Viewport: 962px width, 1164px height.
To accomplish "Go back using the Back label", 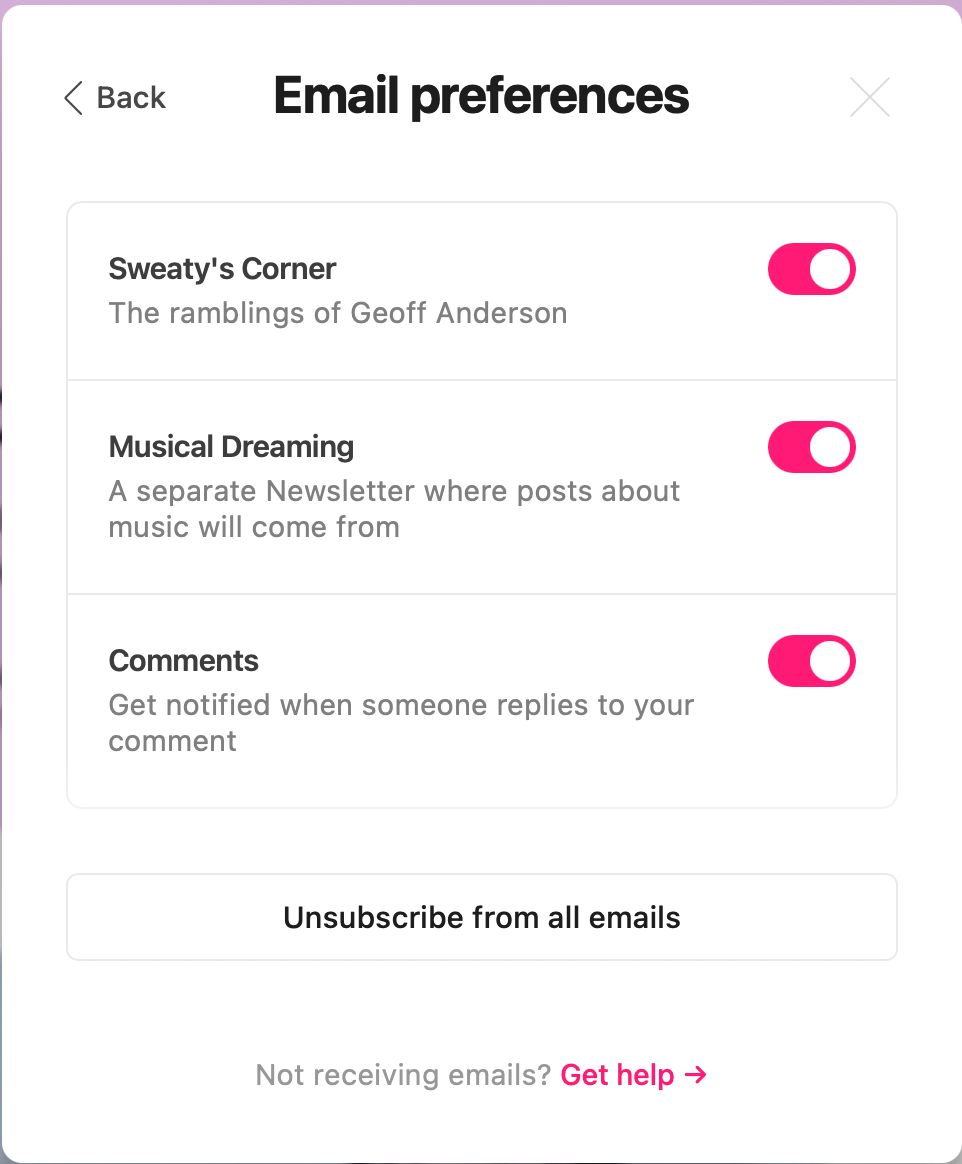I will 130,98.
